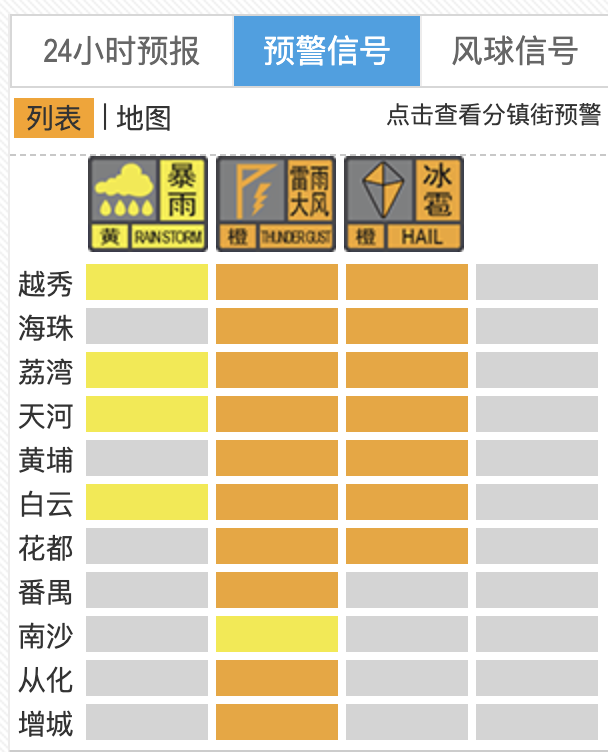This screenshot has height=752, width=608.
Task: Open the 风球信号 tab
Action: pyautogui.click(x=514, y=51)
